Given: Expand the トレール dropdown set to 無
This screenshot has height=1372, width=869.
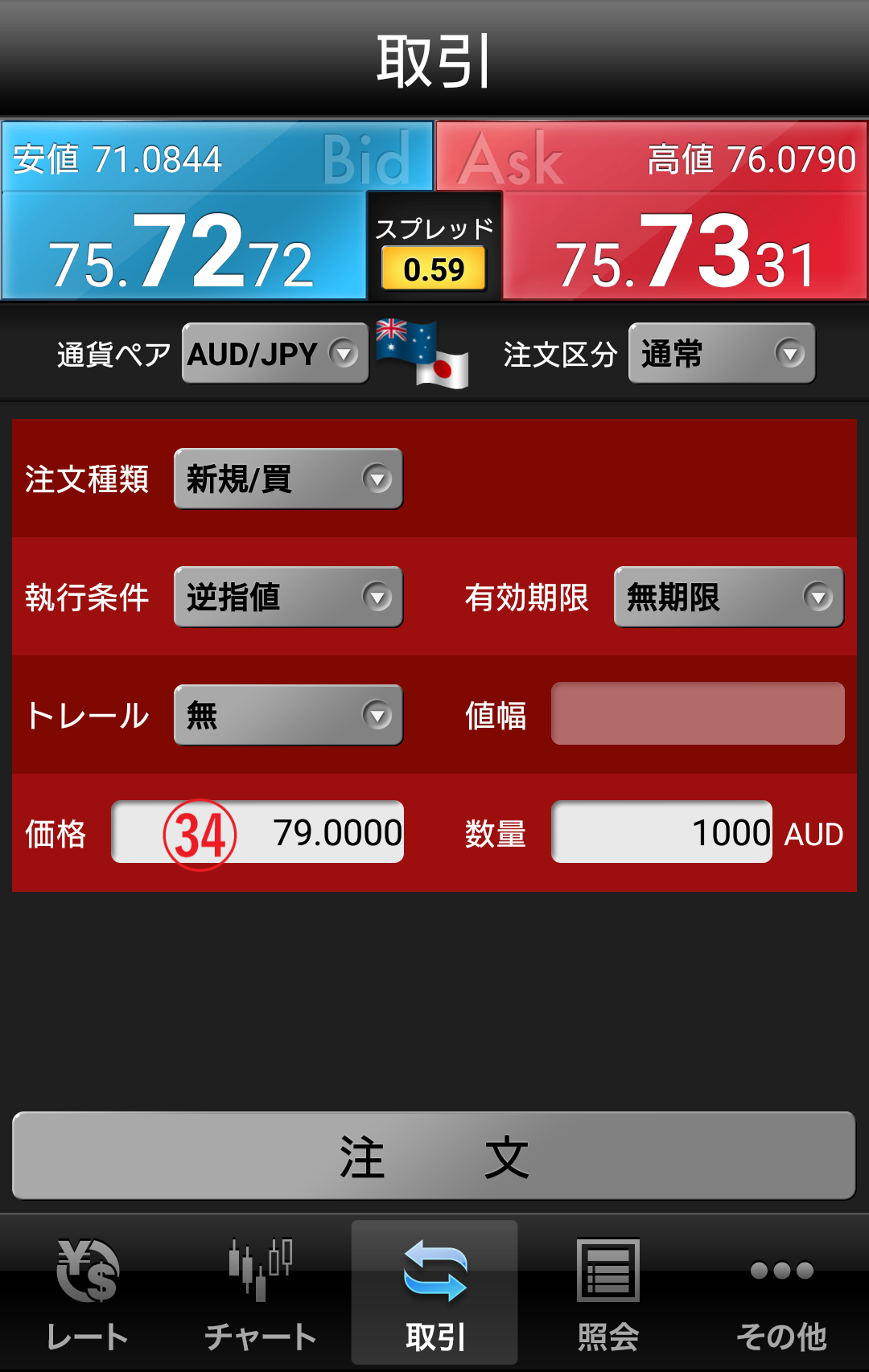Looking at the screenshot, I should [x=288, y=716].
